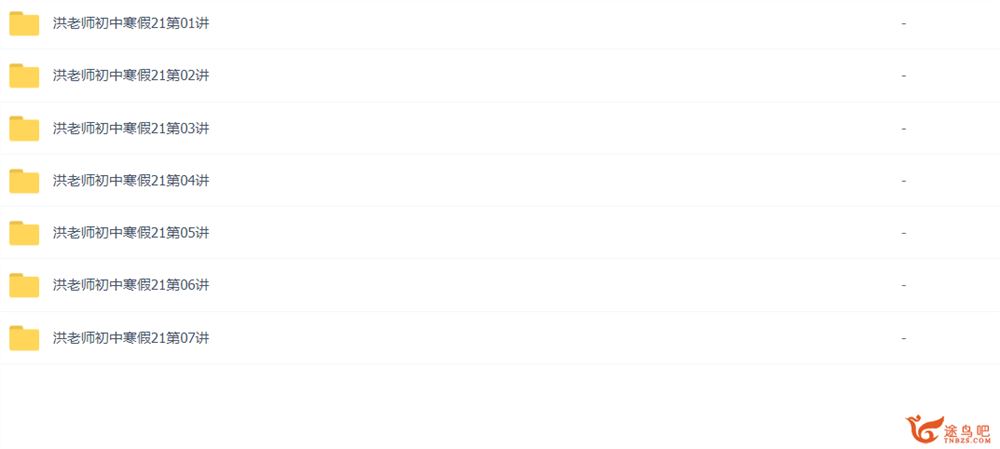
Task: Open folder 洪老师初中寒假21第06讲
Action: [x=131, y=285]
